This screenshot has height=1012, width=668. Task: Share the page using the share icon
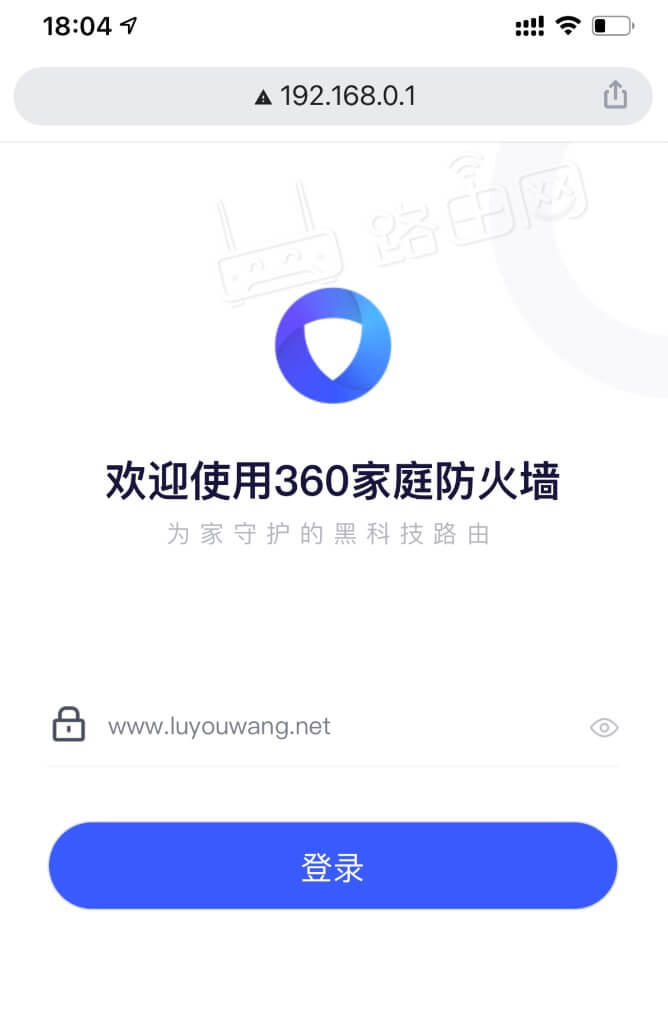(615, 95)
